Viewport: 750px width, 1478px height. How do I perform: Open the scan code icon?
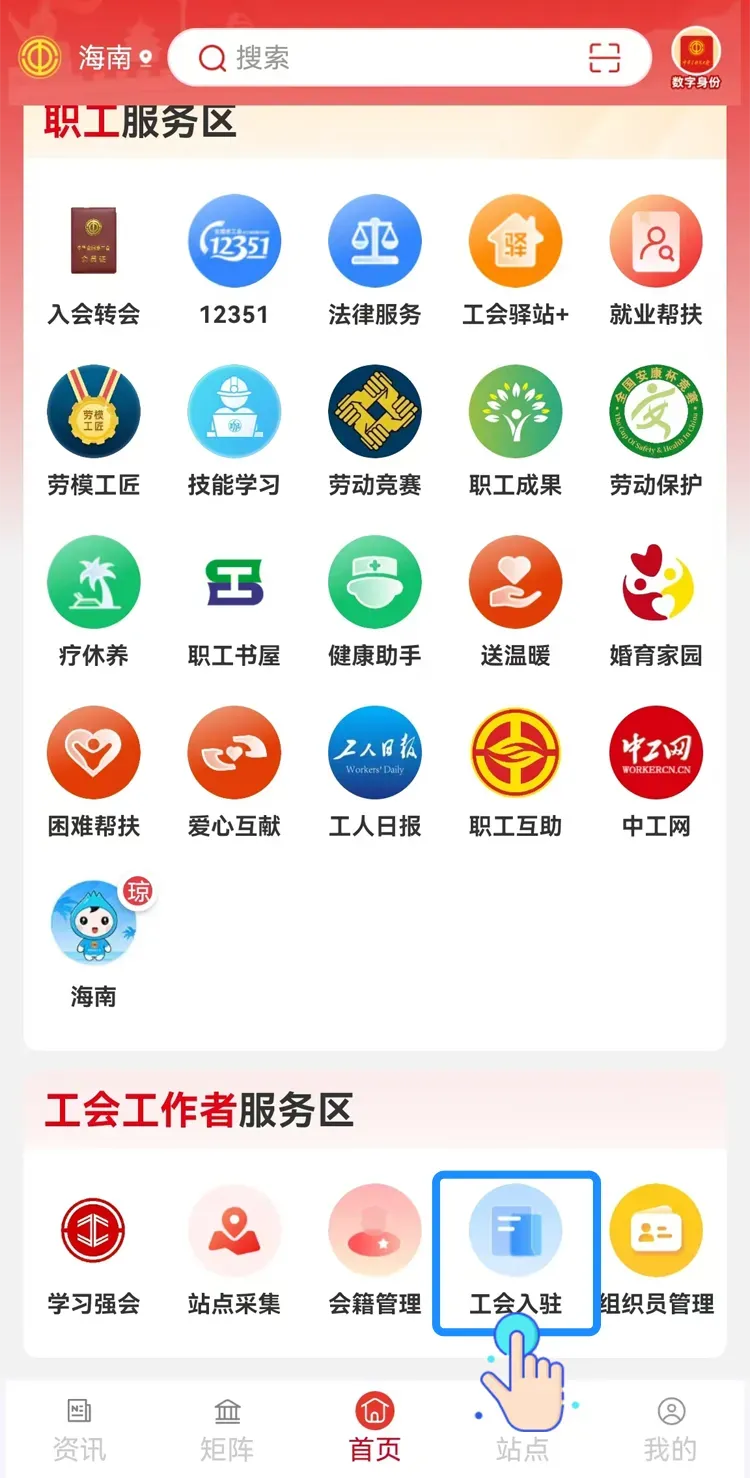point(604,58)
